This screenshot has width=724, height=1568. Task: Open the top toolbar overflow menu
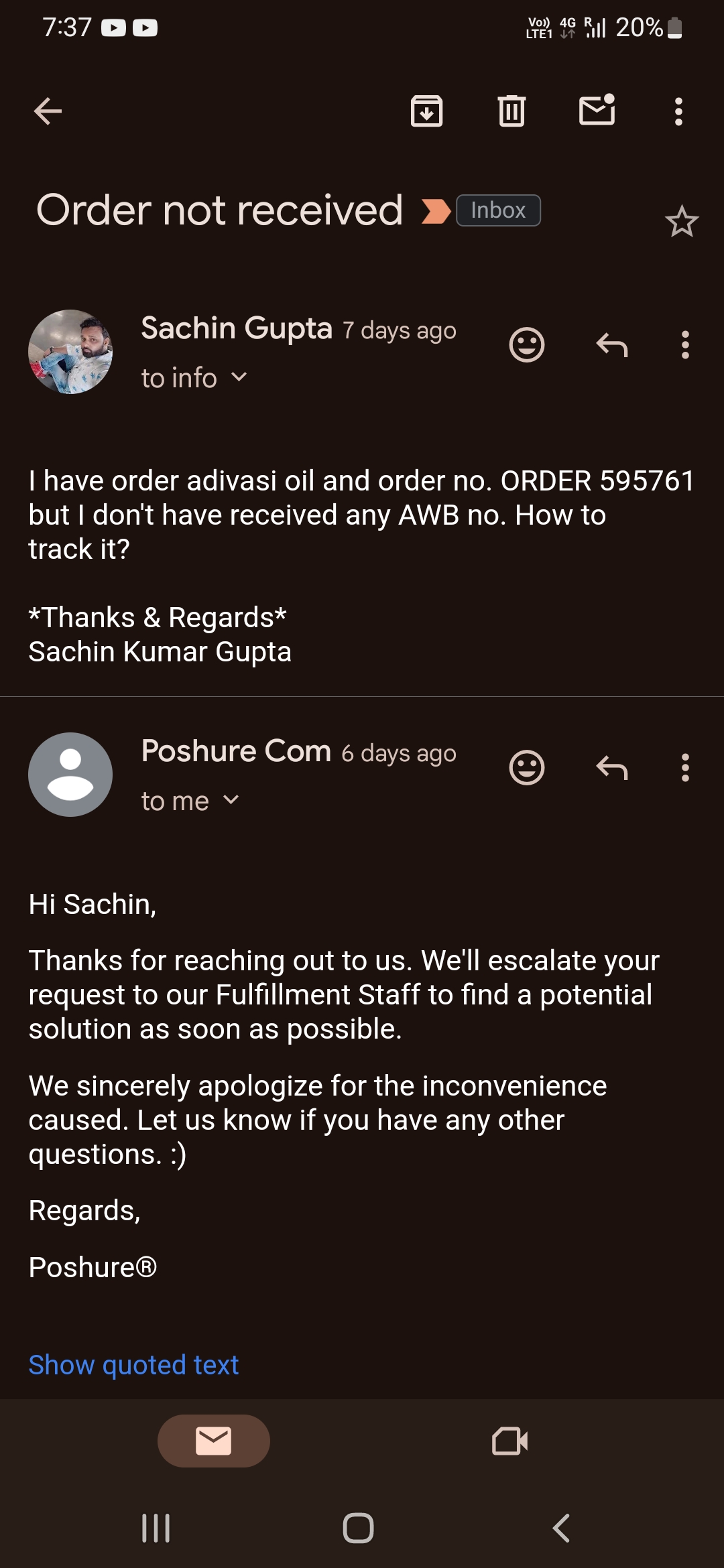(678, 111)
